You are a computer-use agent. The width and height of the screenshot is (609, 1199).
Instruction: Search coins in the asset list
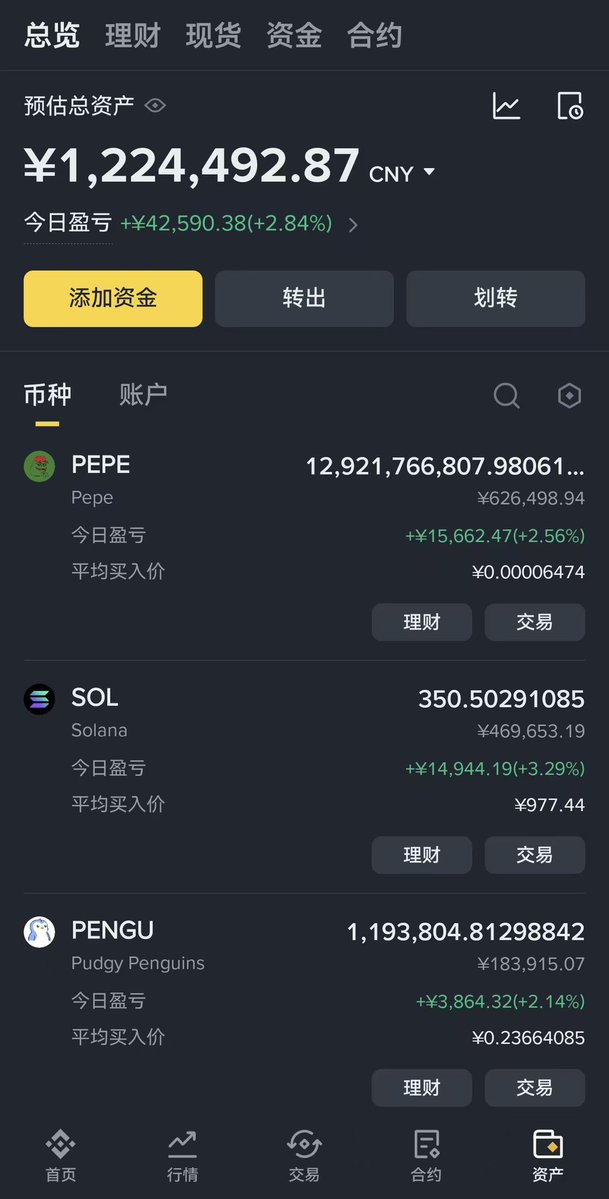(507, 396)
